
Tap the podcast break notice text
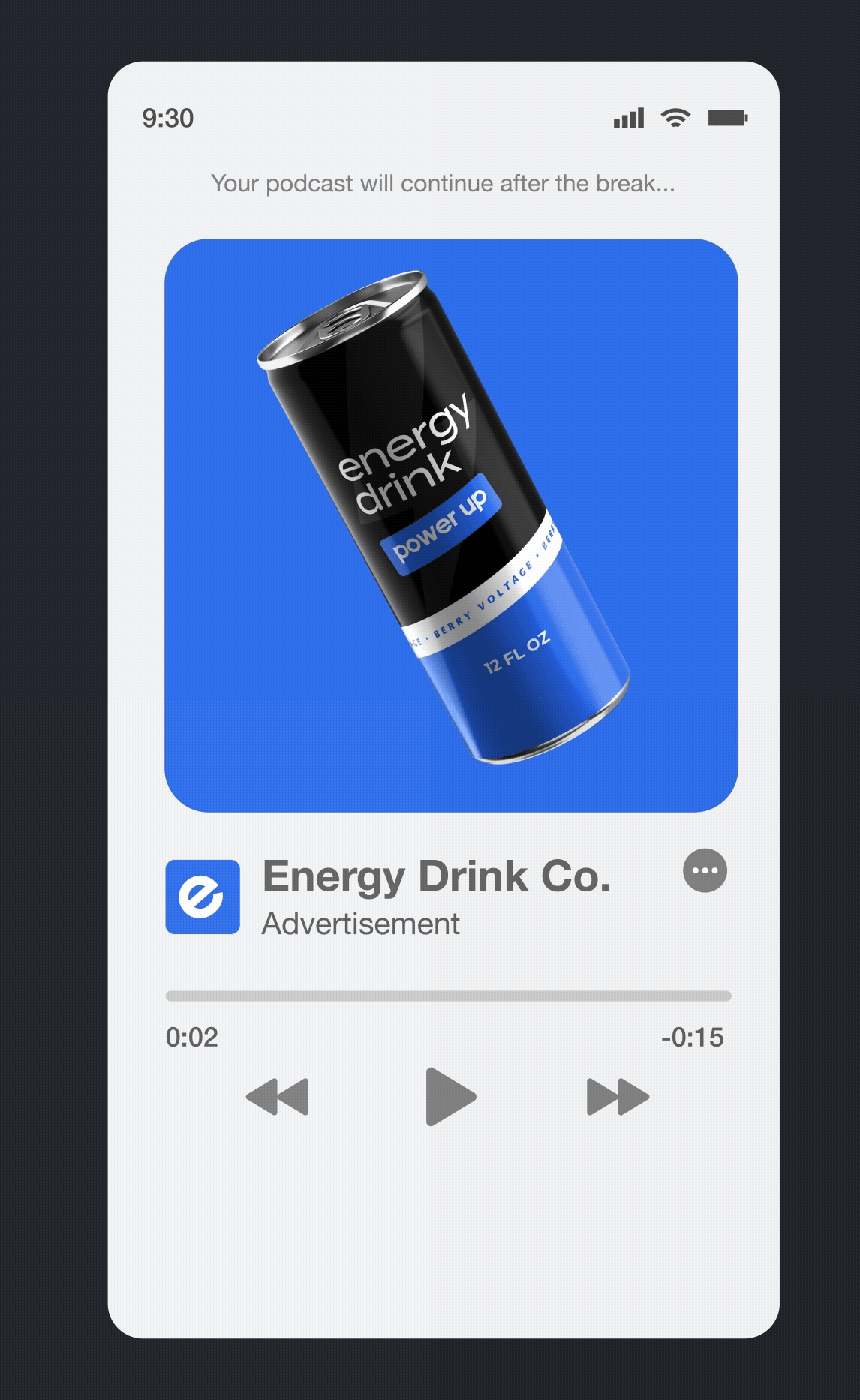tap(444, 182)
